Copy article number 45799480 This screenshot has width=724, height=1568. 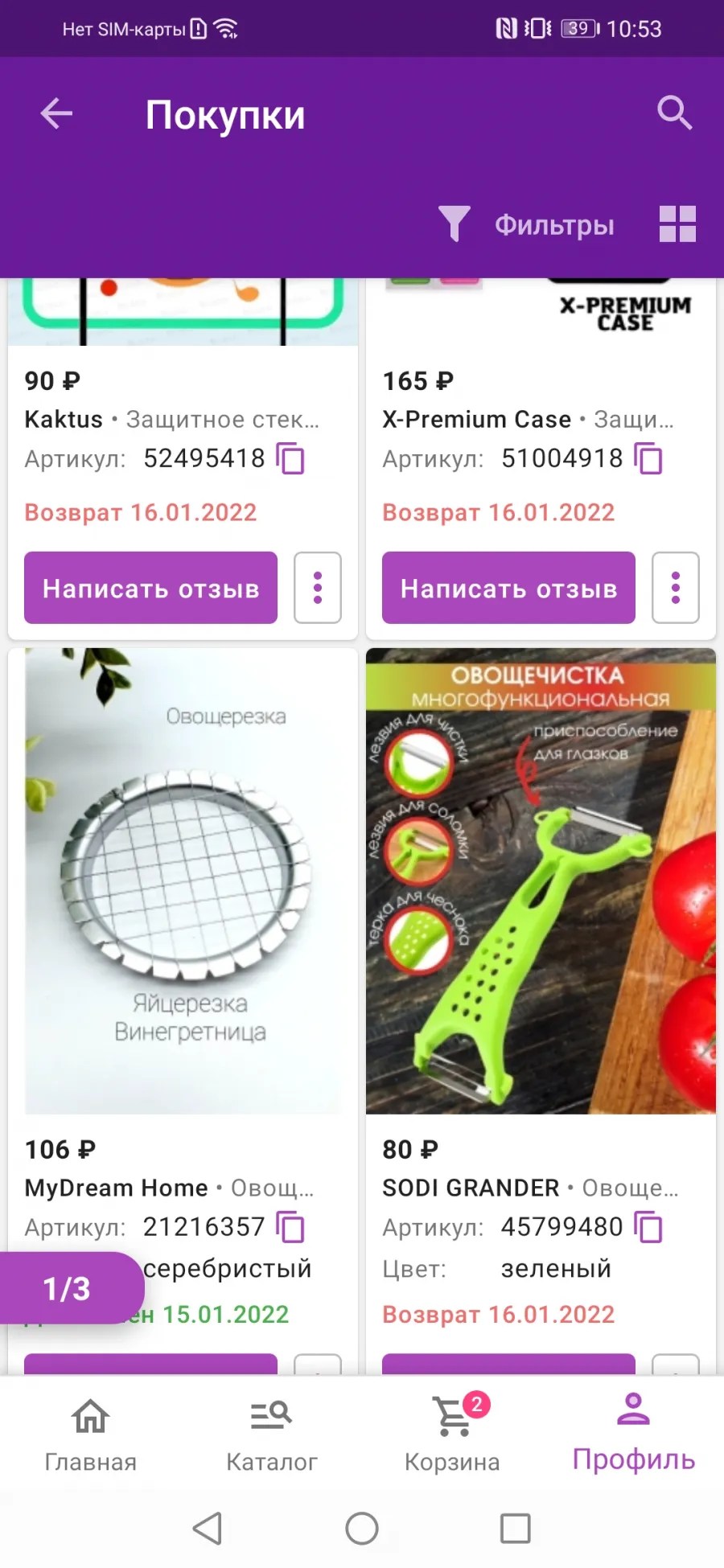648,1227
